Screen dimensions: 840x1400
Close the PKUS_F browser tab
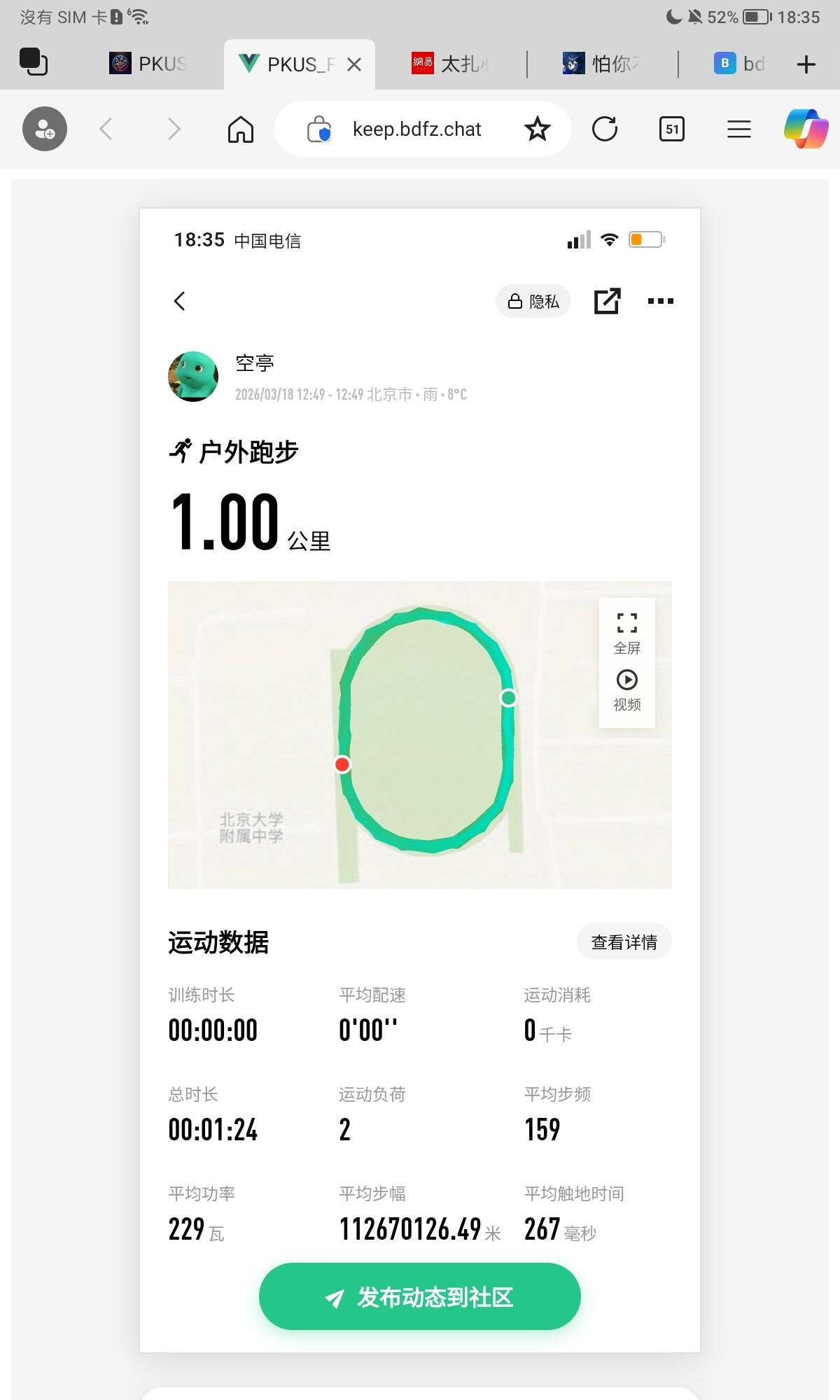click(x=355, y=64)
